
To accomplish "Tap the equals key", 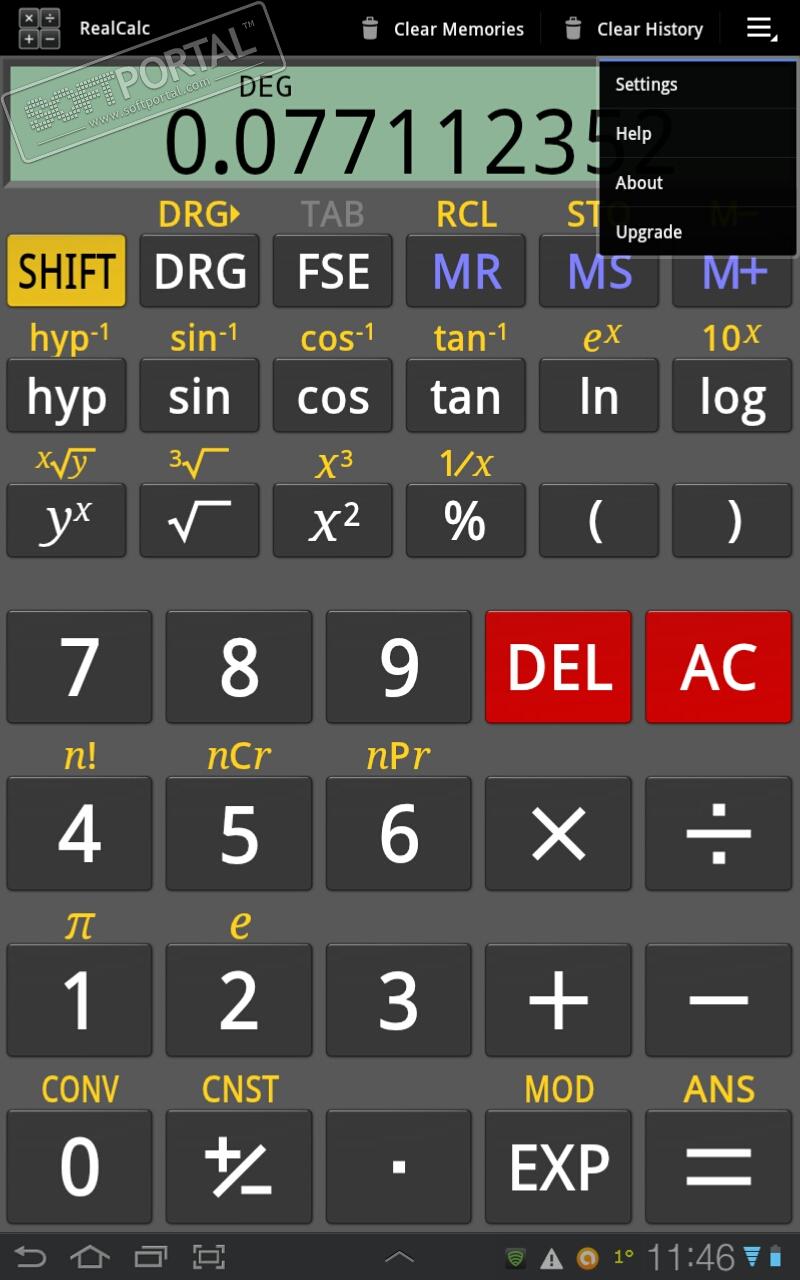I will click(x=718, y=1166).
